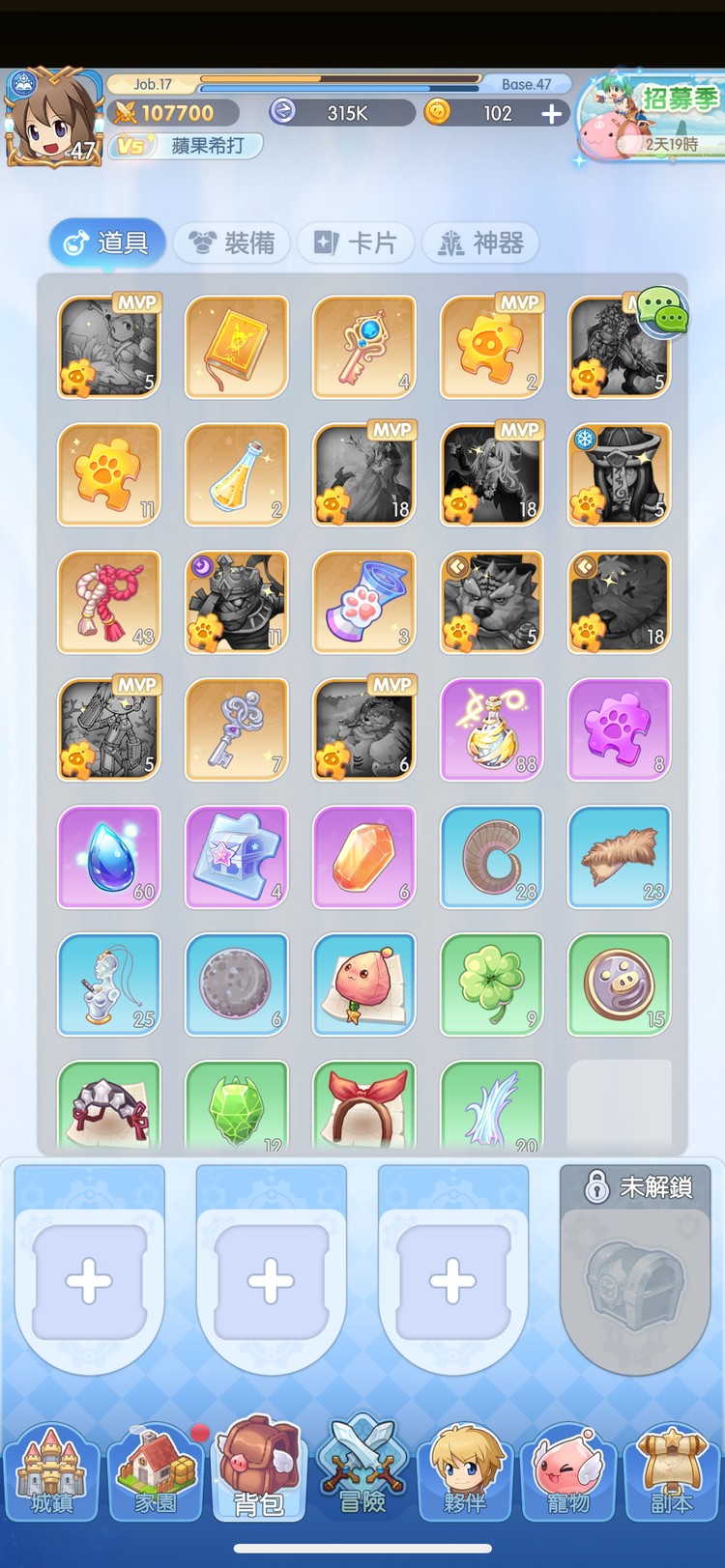The image size is (725, 1568).
Task: Open the player avatar profile
Action: coord(52,118)
